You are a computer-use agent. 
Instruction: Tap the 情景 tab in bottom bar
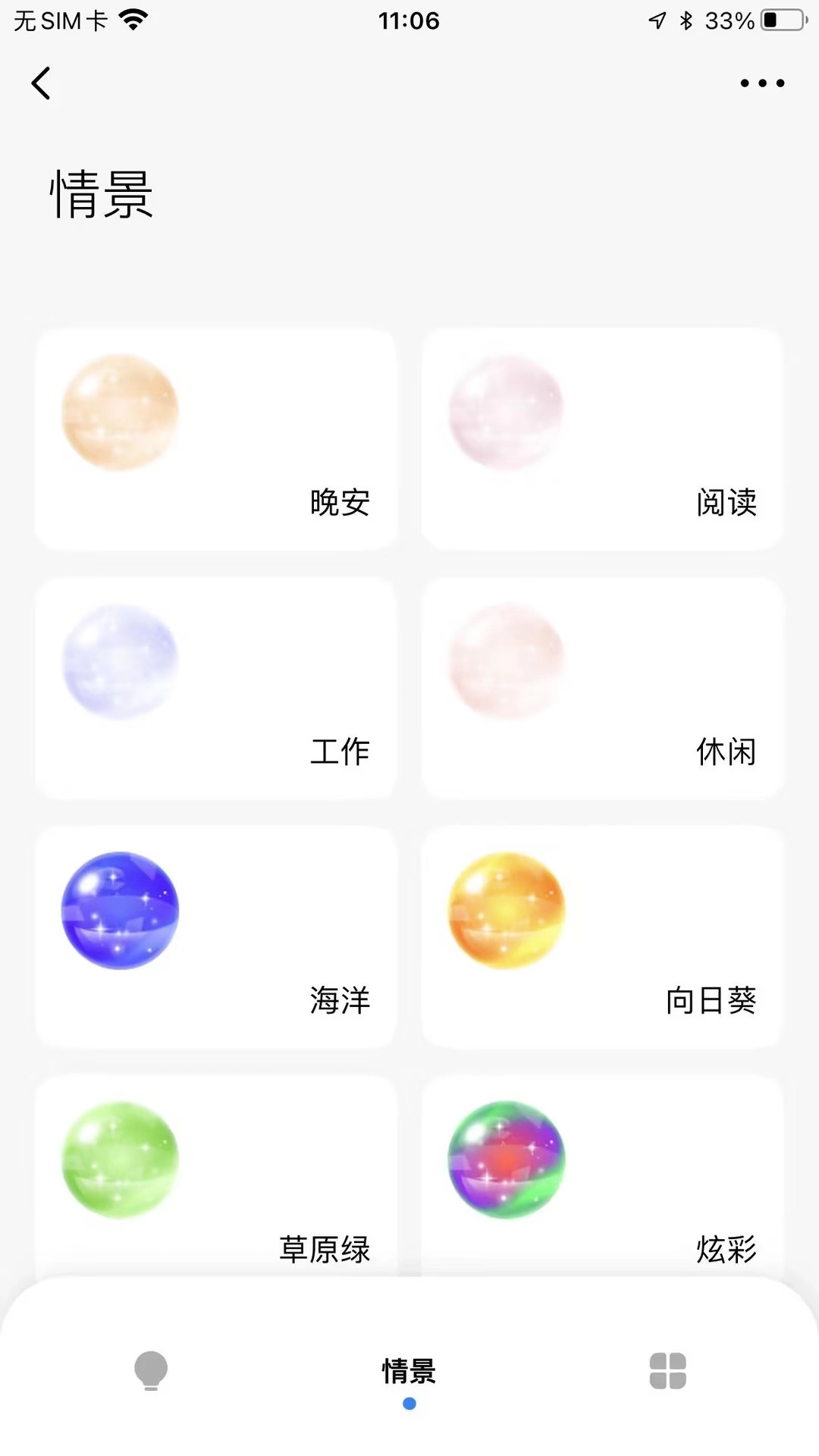pyautogui.click(x=409, y=1373)
